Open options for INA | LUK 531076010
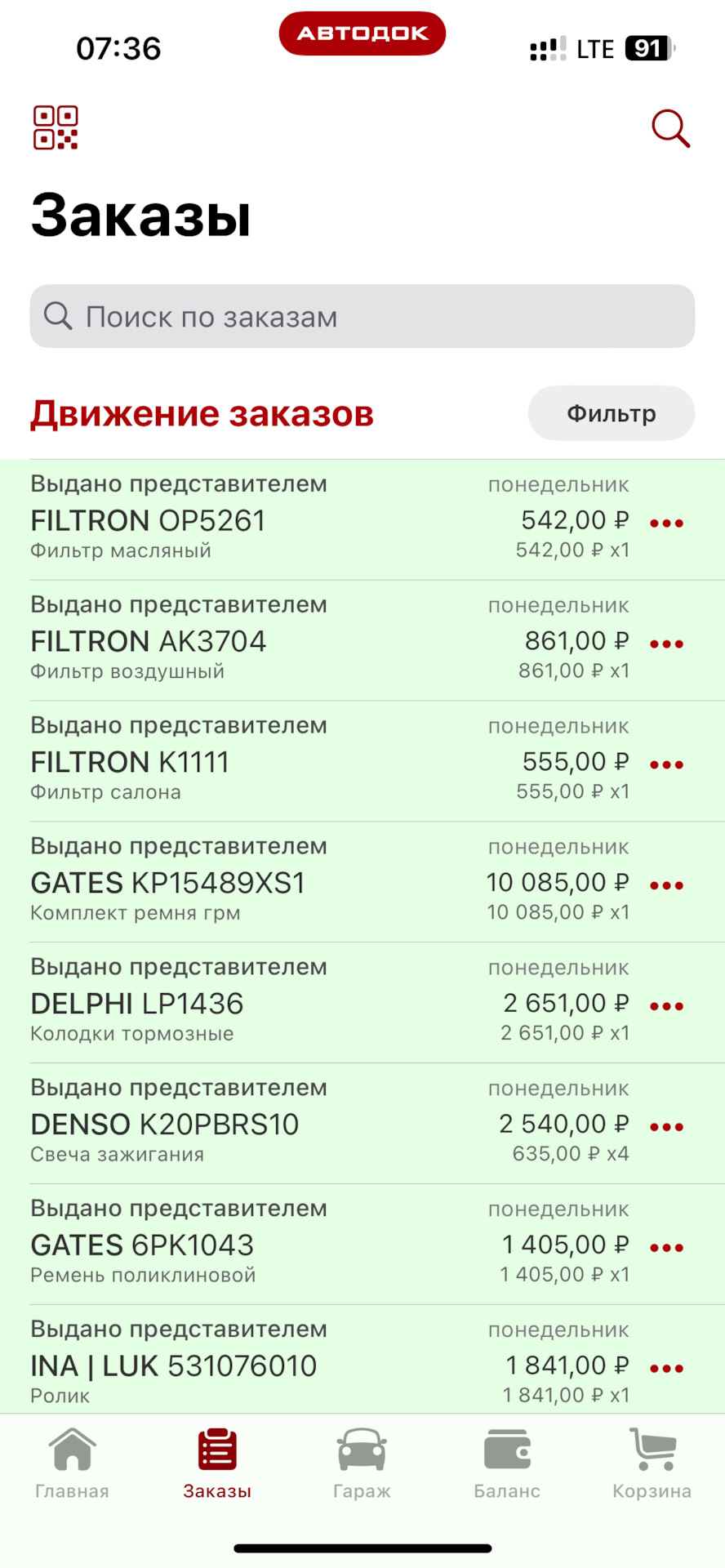 point(666,1369)
